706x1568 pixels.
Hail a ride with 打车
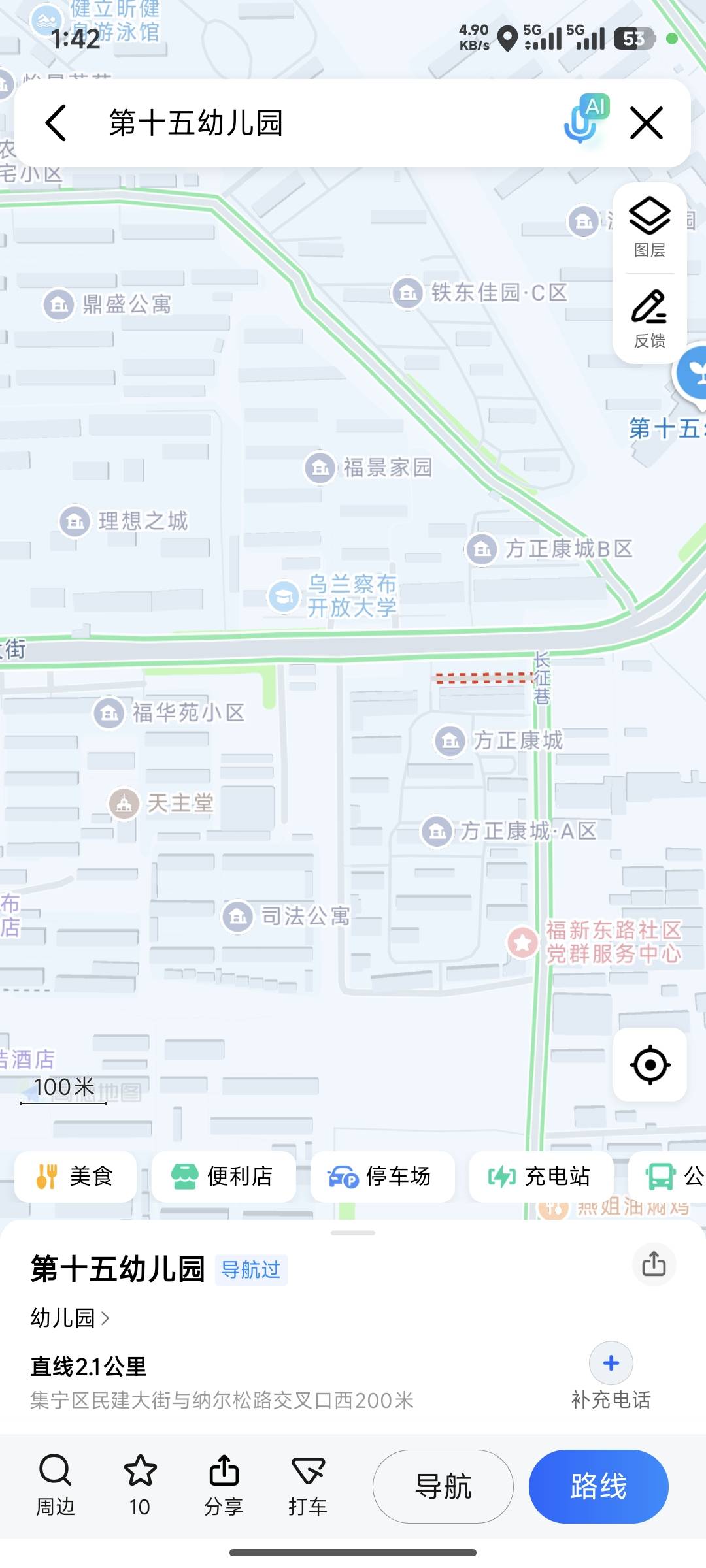point(308,1486)
